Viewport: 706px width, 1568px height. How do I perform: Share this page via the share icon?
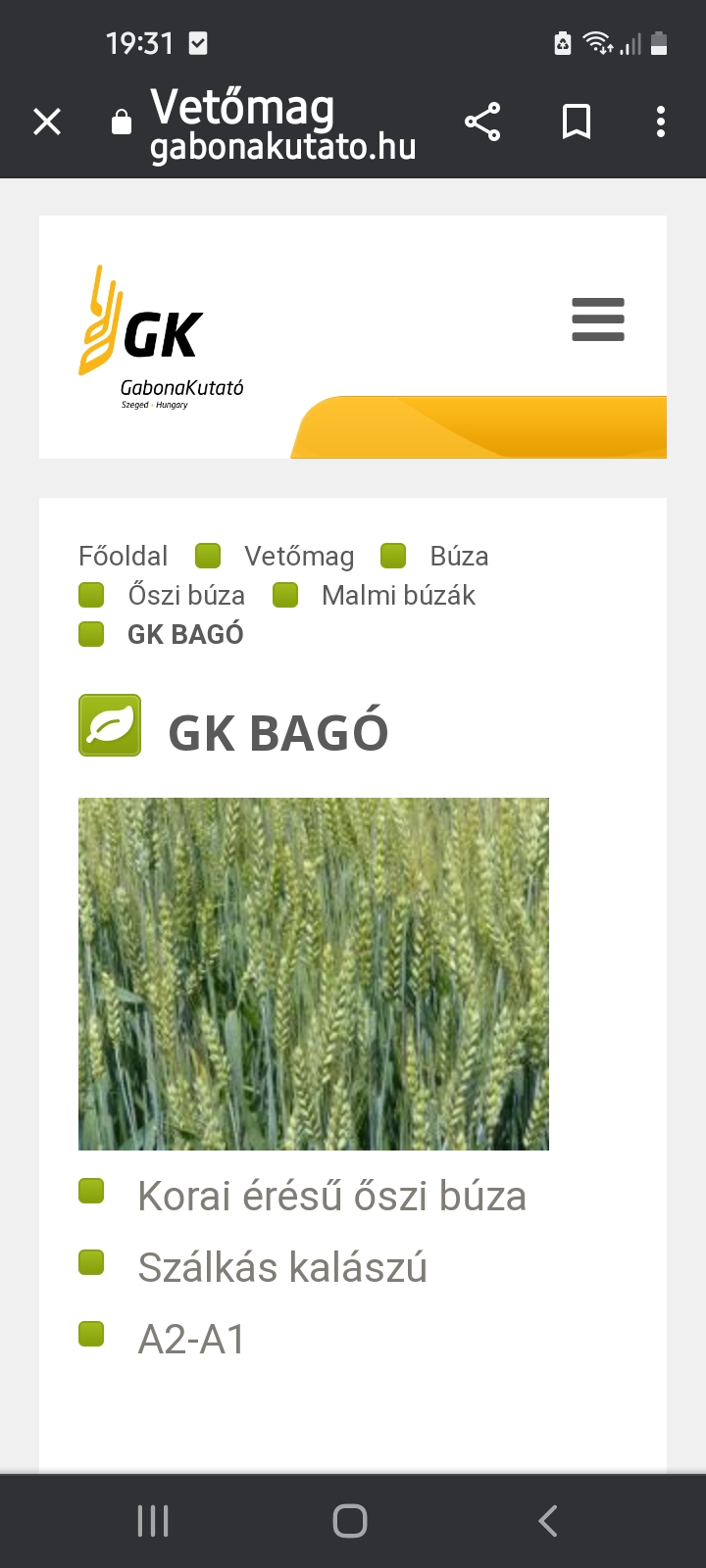482,122
